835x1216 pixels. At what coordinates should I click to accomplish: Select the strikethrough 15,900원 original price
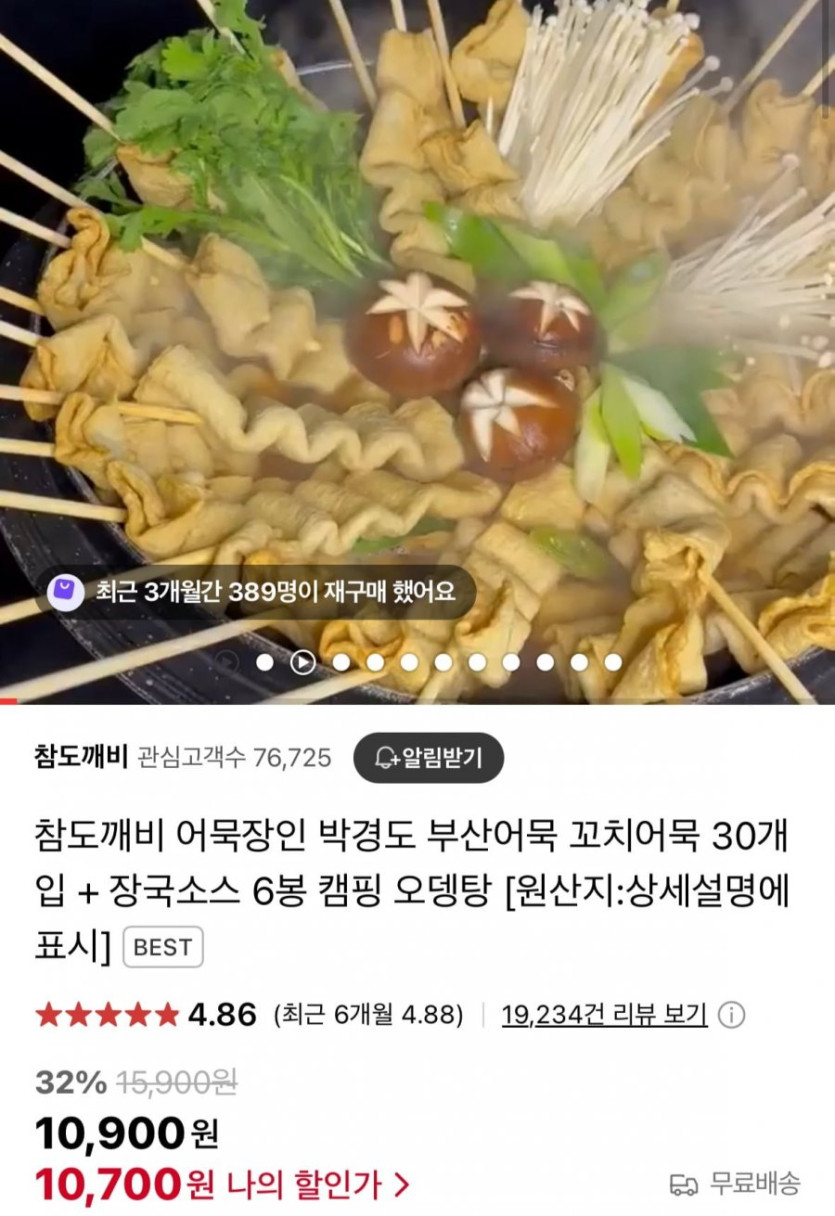pyautogui.click(x=176, y=1082)
